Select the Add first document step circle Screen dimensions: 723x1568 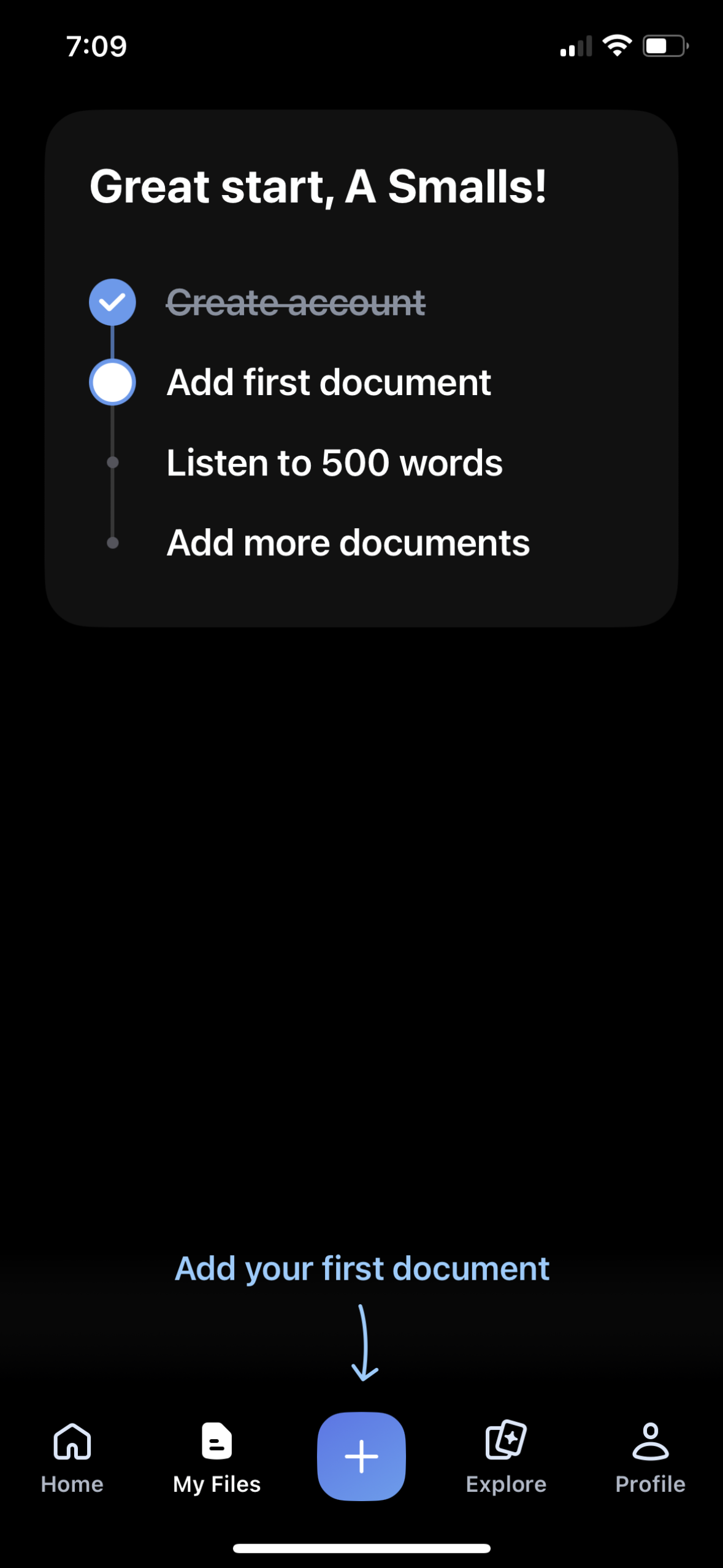112,382
